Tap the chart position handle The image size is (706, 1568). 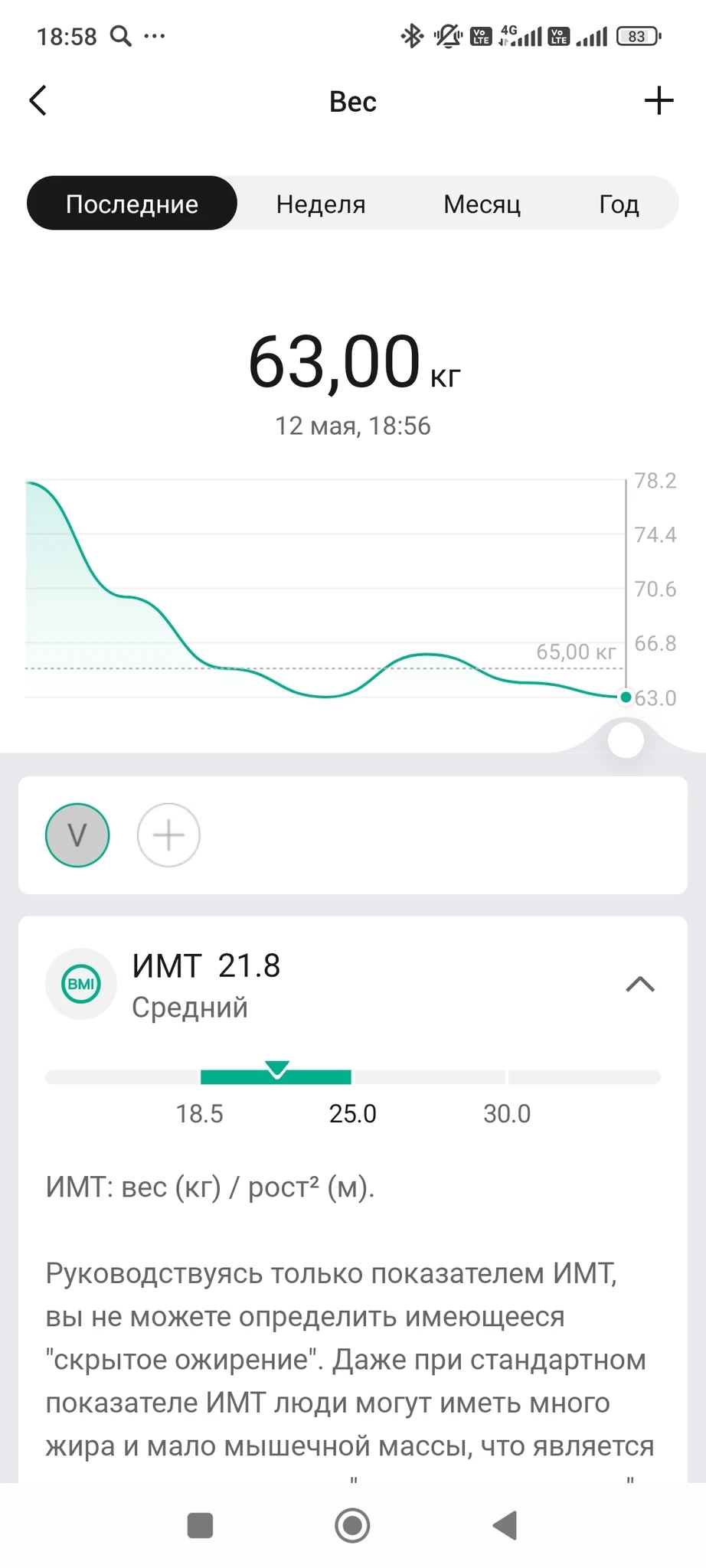click(626, 740)
